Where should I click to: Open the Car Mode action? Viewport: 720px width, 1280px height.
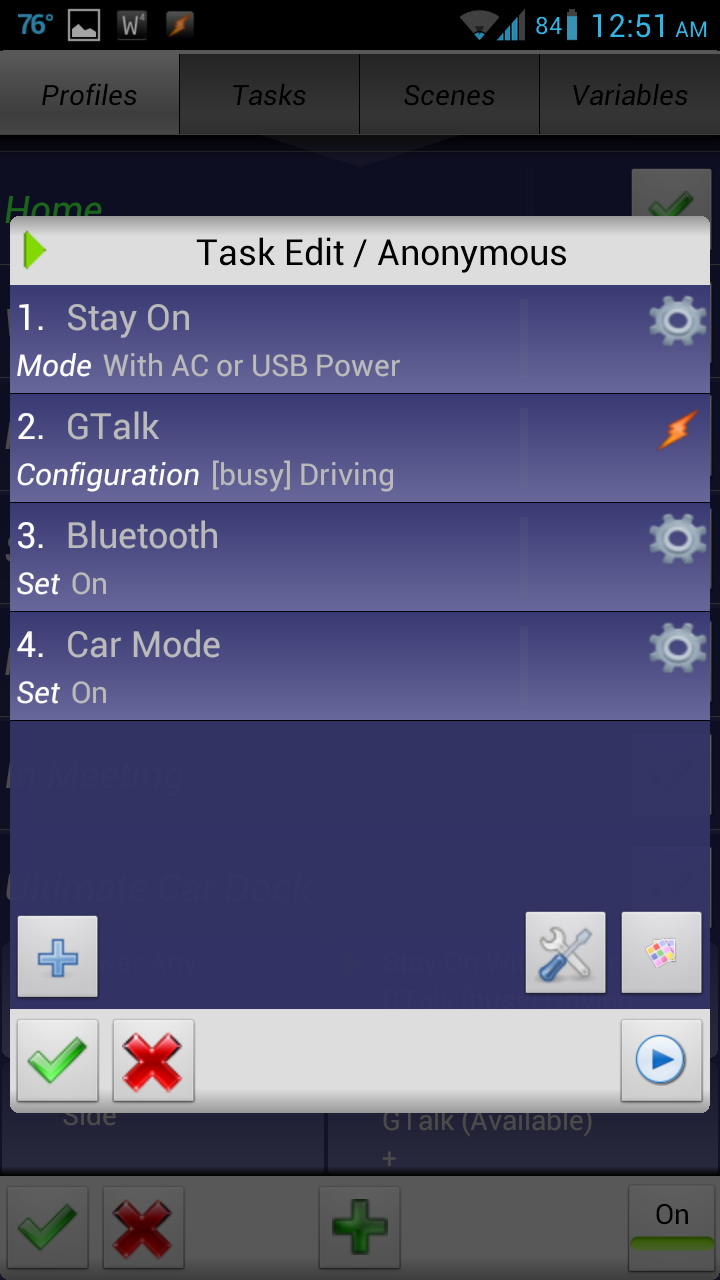click(x=360, y=667)
